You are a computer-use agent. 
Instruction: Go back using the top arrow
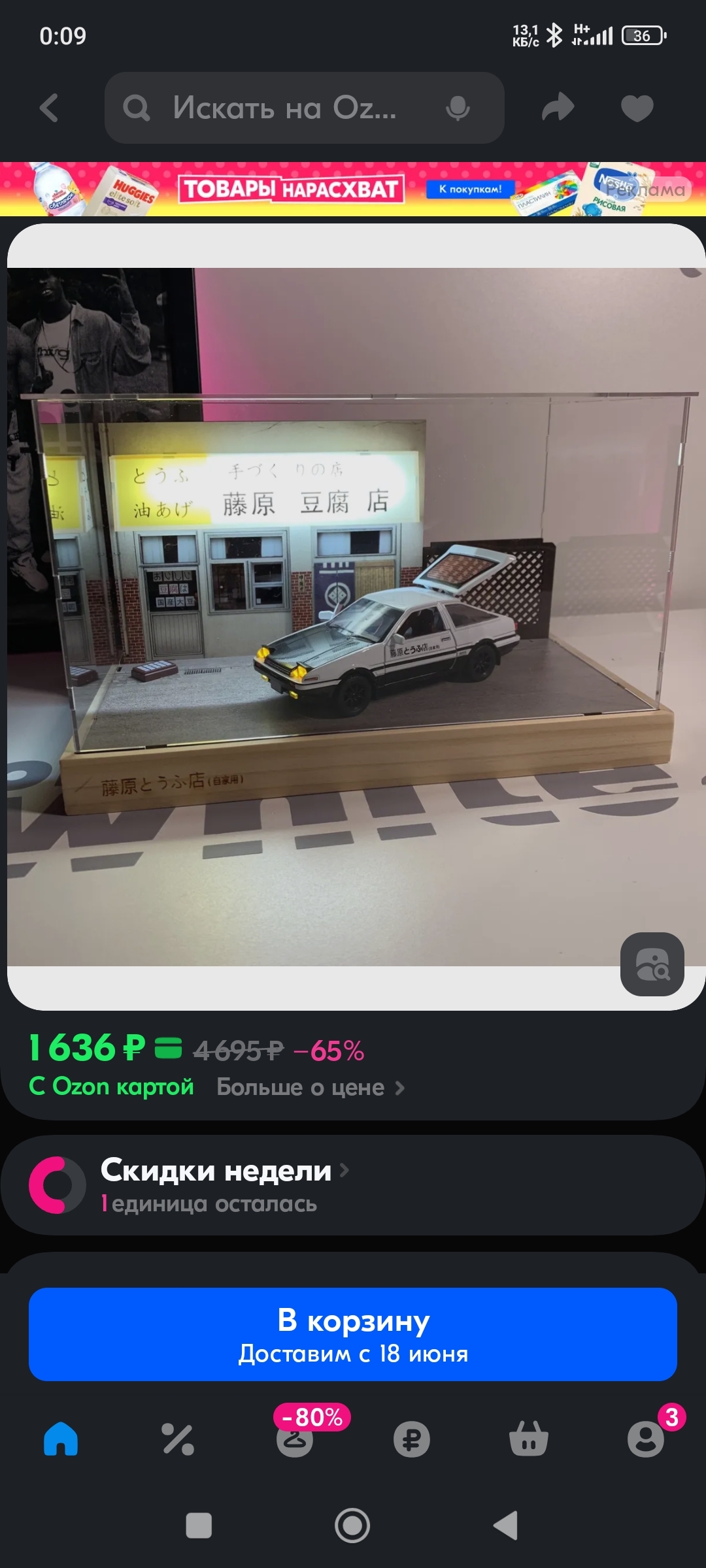pyautogui.click(x=50, y=108)
